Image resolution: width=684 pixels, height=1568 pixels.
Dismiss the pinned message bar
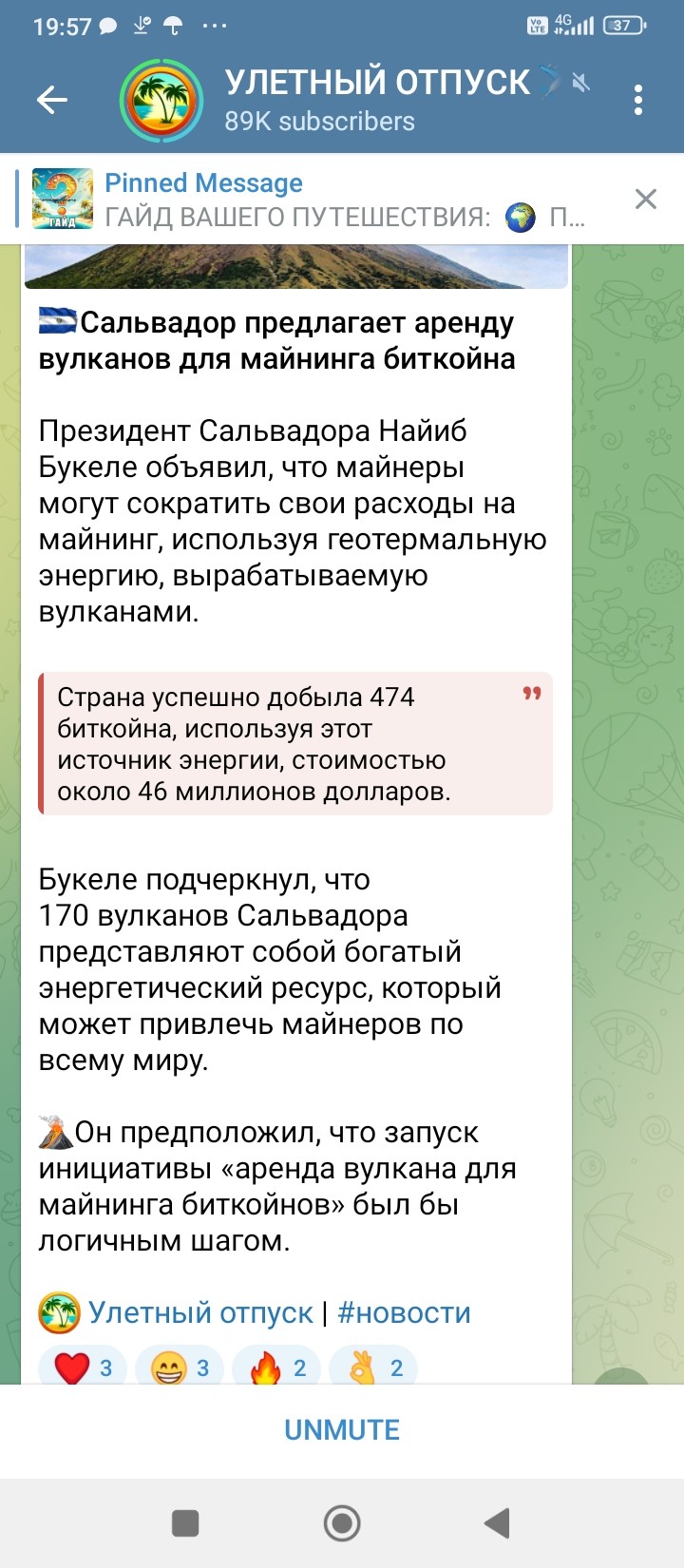tap(645, 199)
